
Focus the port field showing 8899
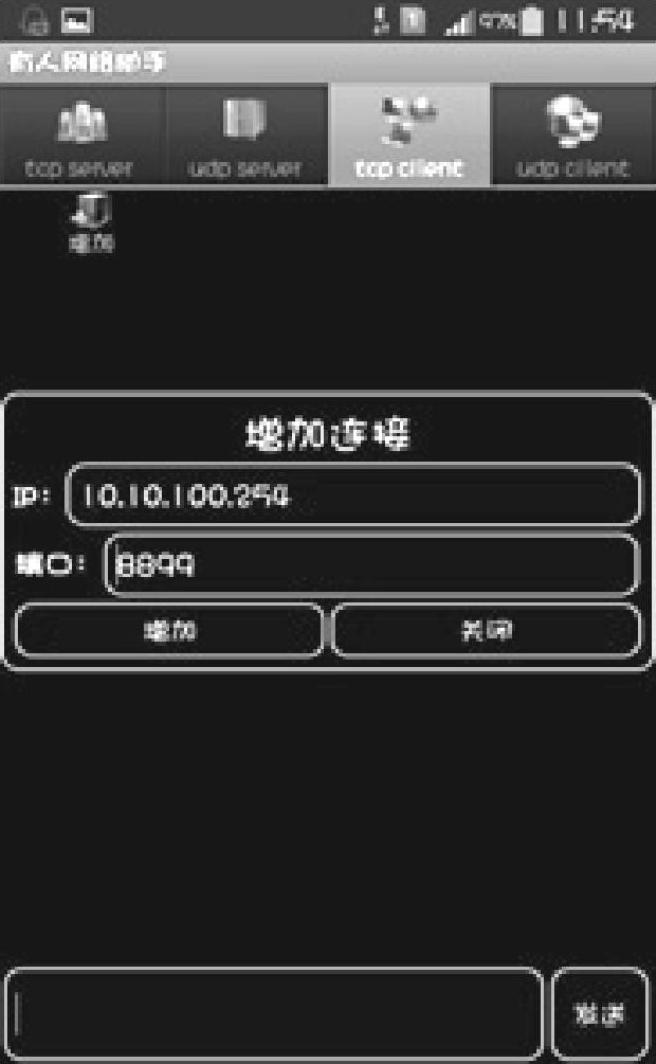tap(370, 566)
